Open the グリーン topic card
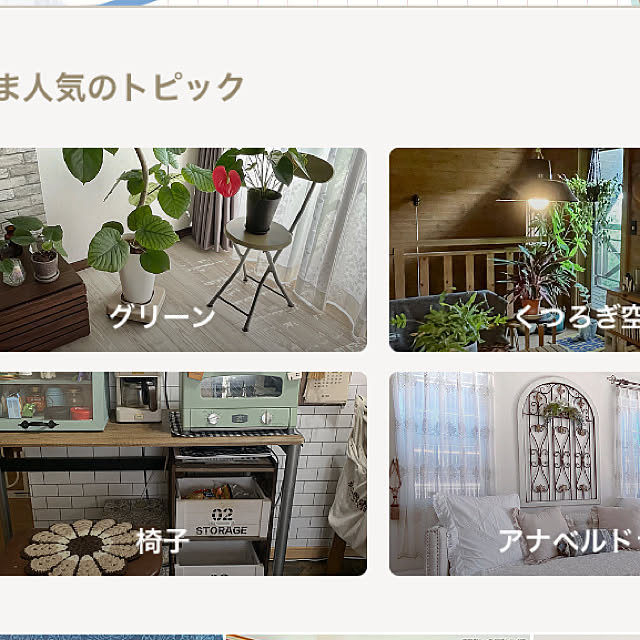Viewport: 640px width, 640px height. tap(182, 250)
